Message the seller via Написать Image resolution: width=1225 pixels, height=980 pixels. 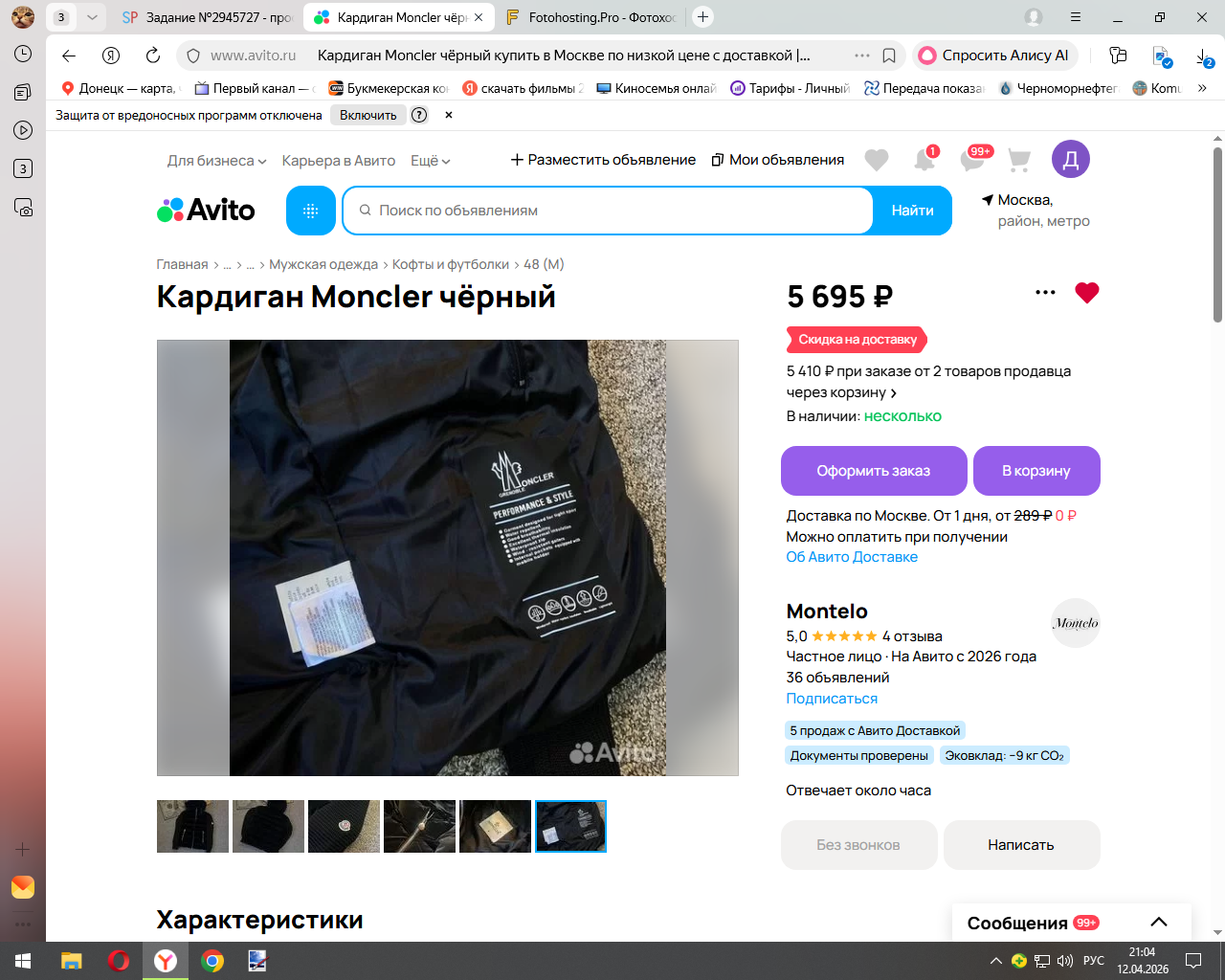1020,845
